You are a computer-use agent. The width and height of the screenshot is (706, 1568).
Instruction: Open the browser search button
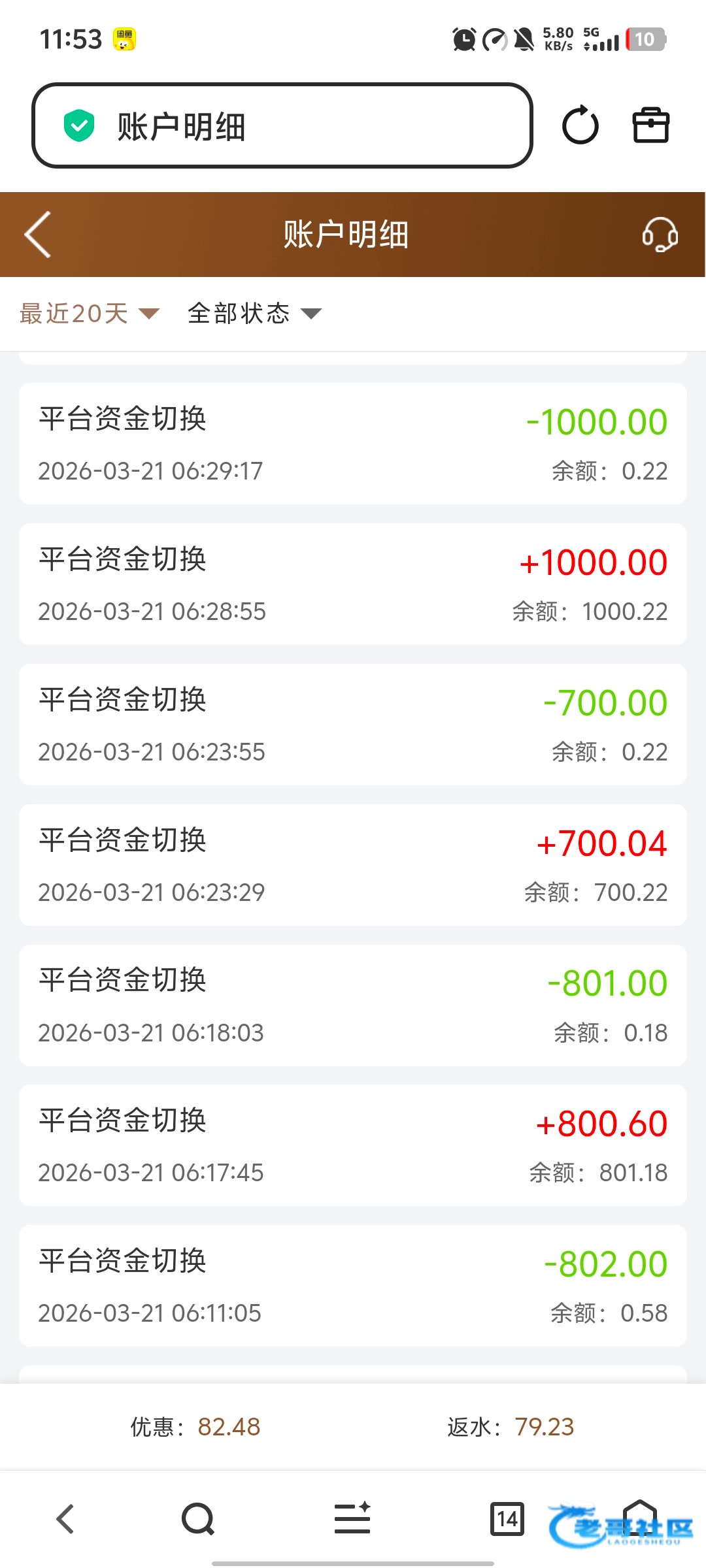(x=197, y=1518)
